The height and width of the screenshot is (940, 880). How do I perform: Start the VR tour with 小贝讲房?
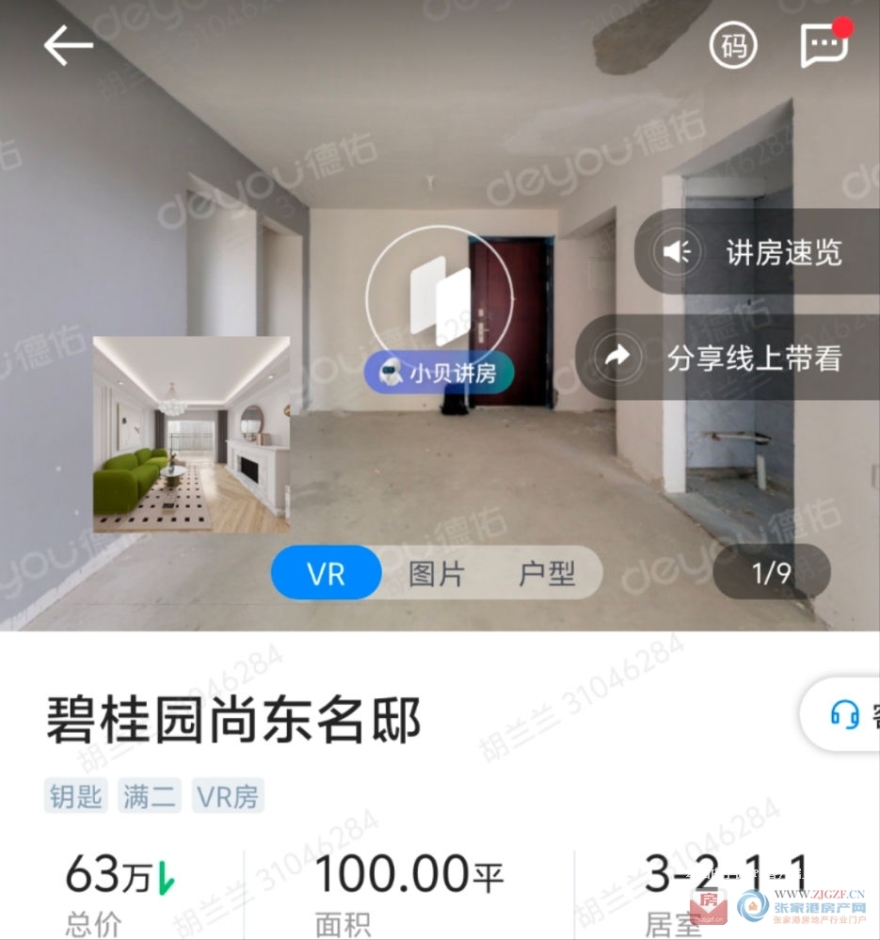click(x=439, y=300)
